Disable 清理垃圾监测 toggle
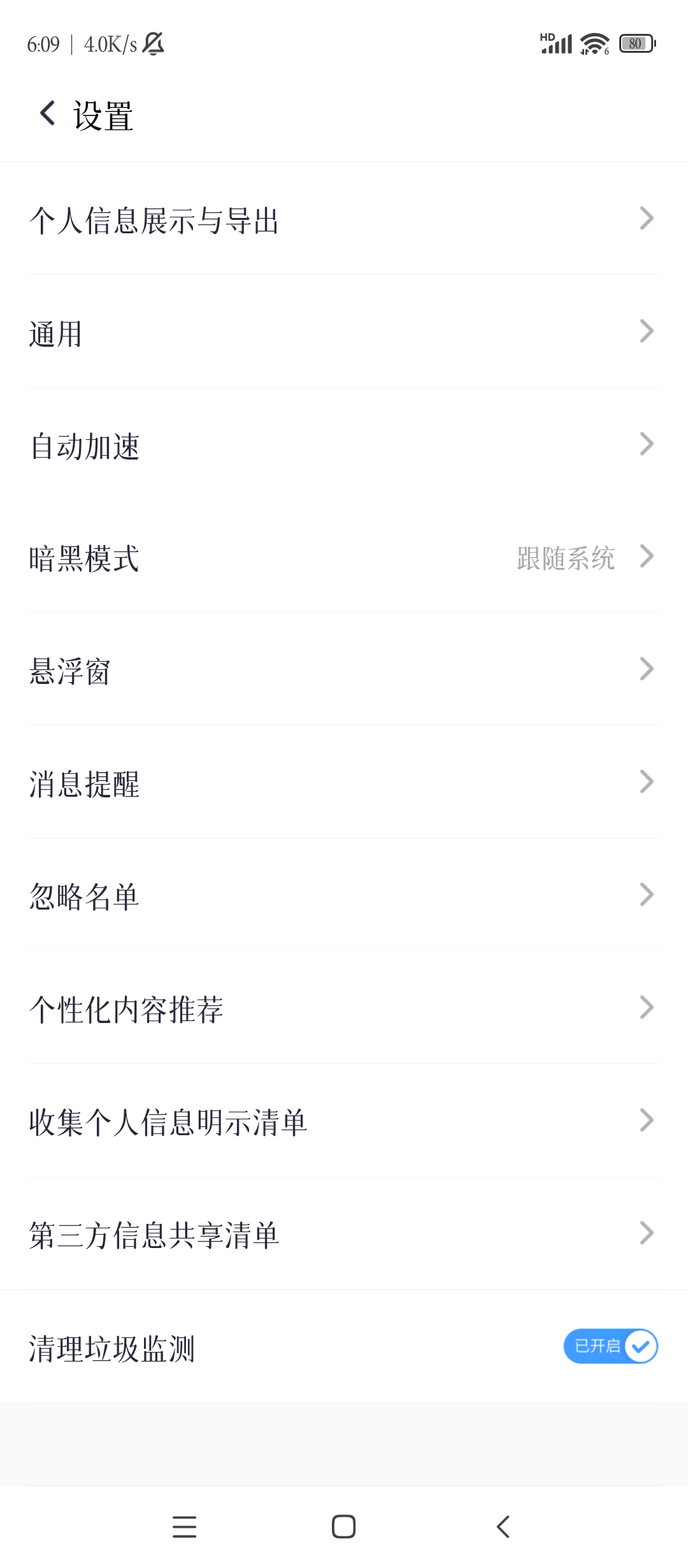The image size is (688, 1568). pyautogui.click(x=610, y=1346)
